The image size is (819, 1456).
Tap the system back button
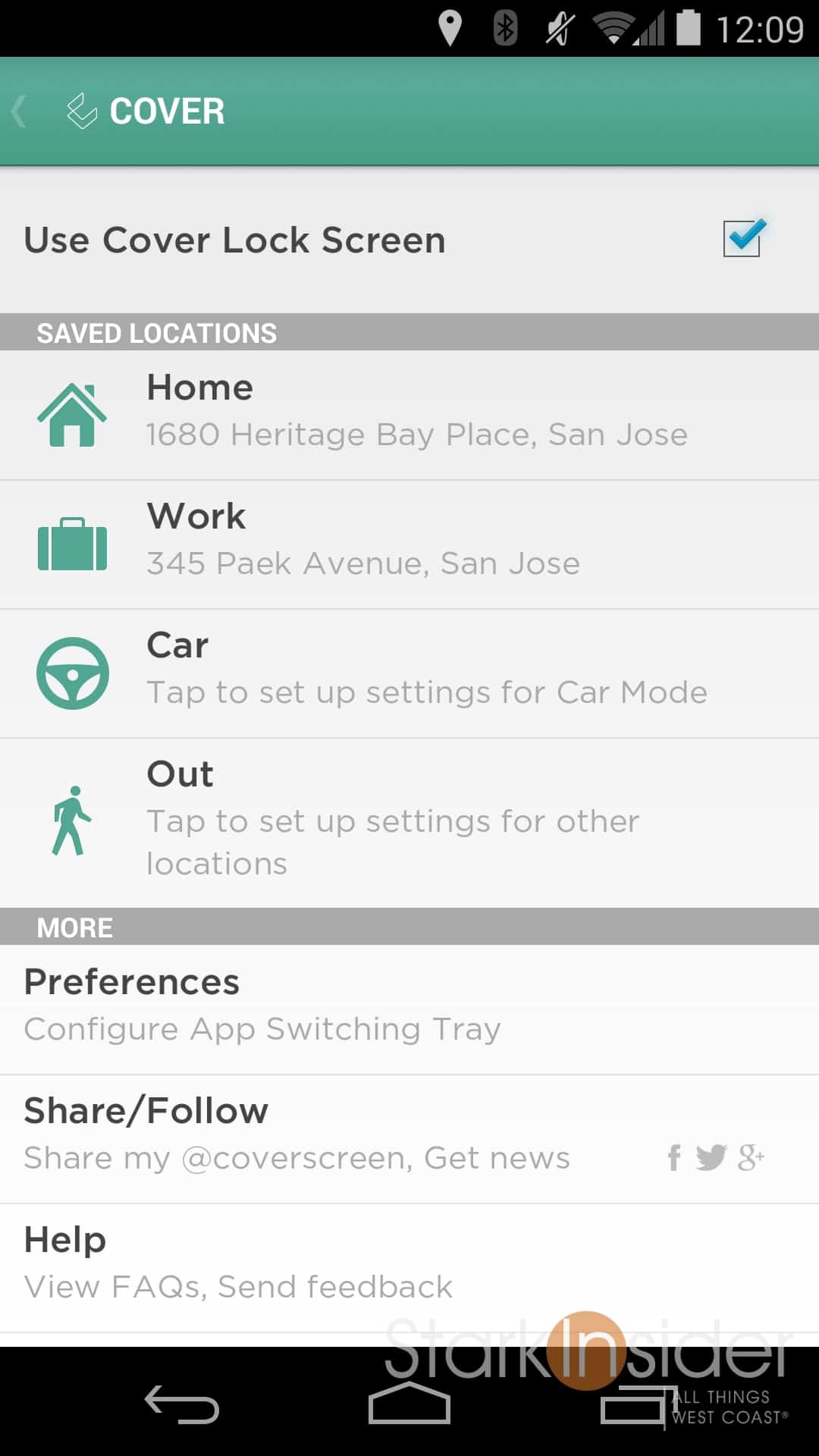[x=182, y=1404]
